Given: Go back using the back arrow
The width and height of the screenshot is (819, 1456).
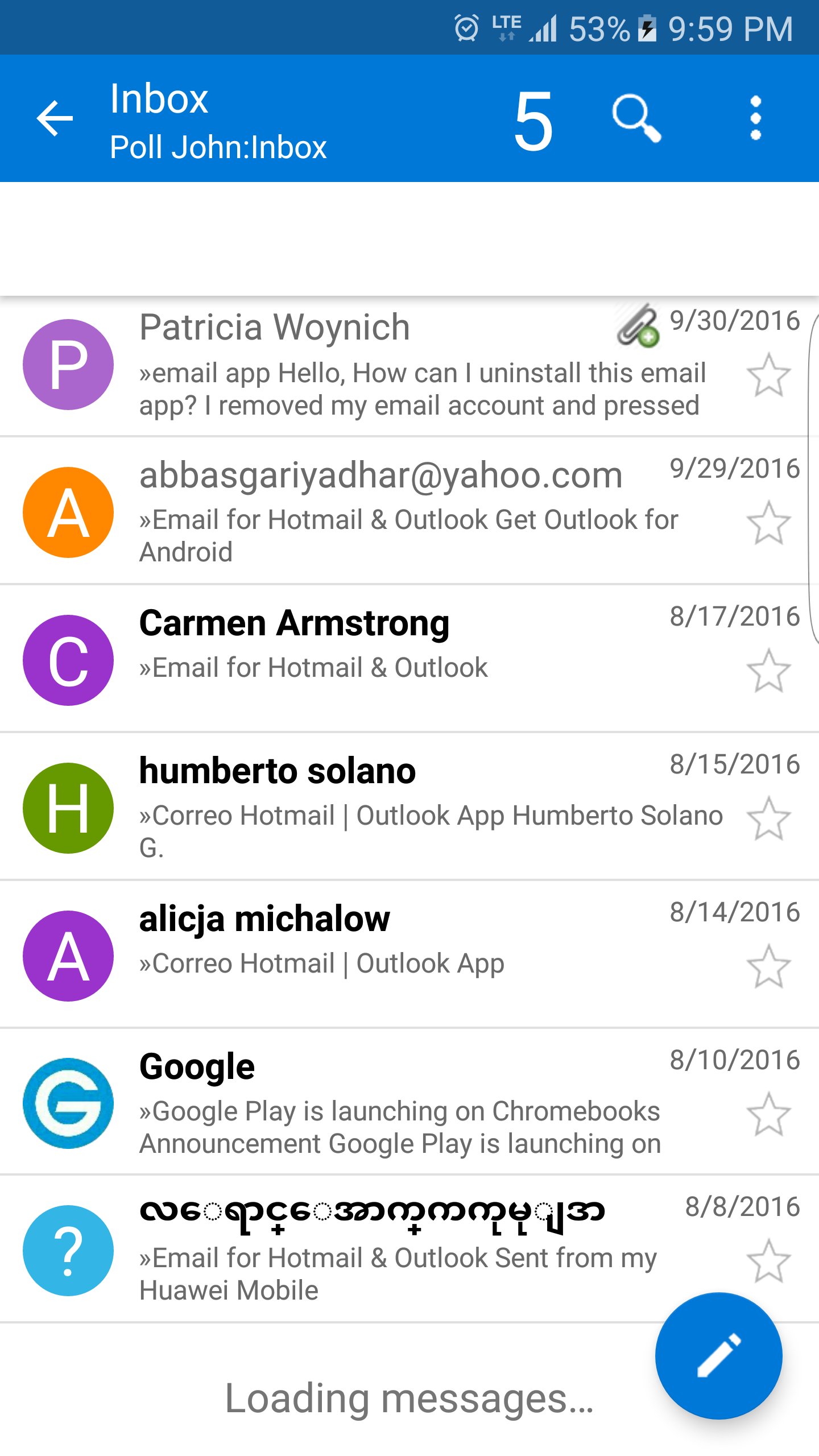Looking at the screenshot, I should pyautogui.click(x=54, y=118).
